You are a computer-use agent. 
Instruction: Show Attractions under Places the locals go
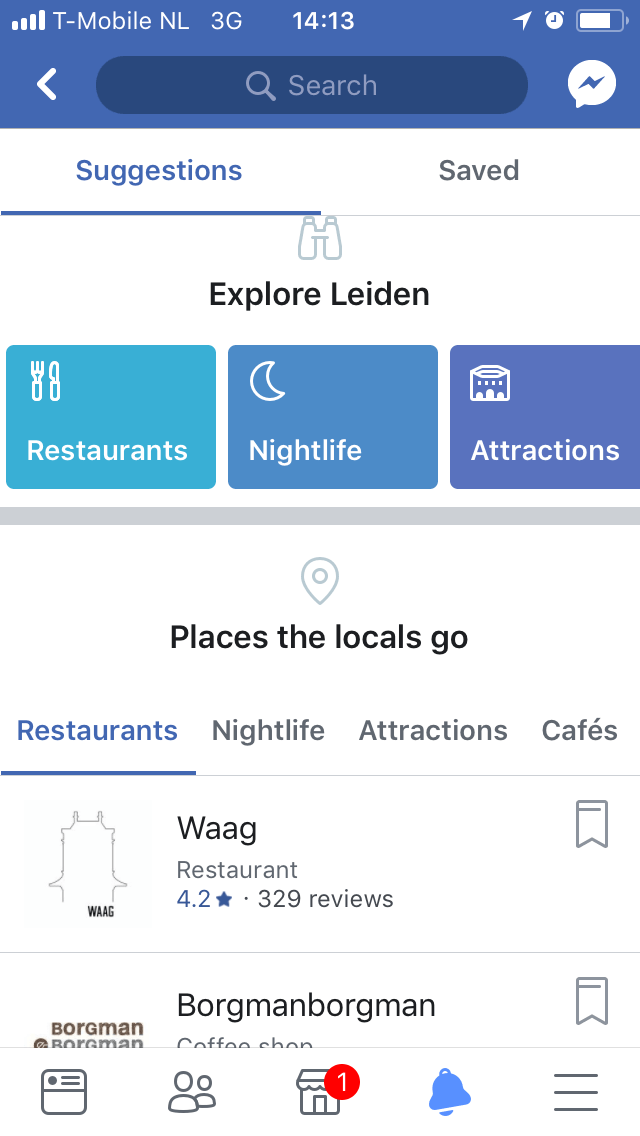[433, 730]
